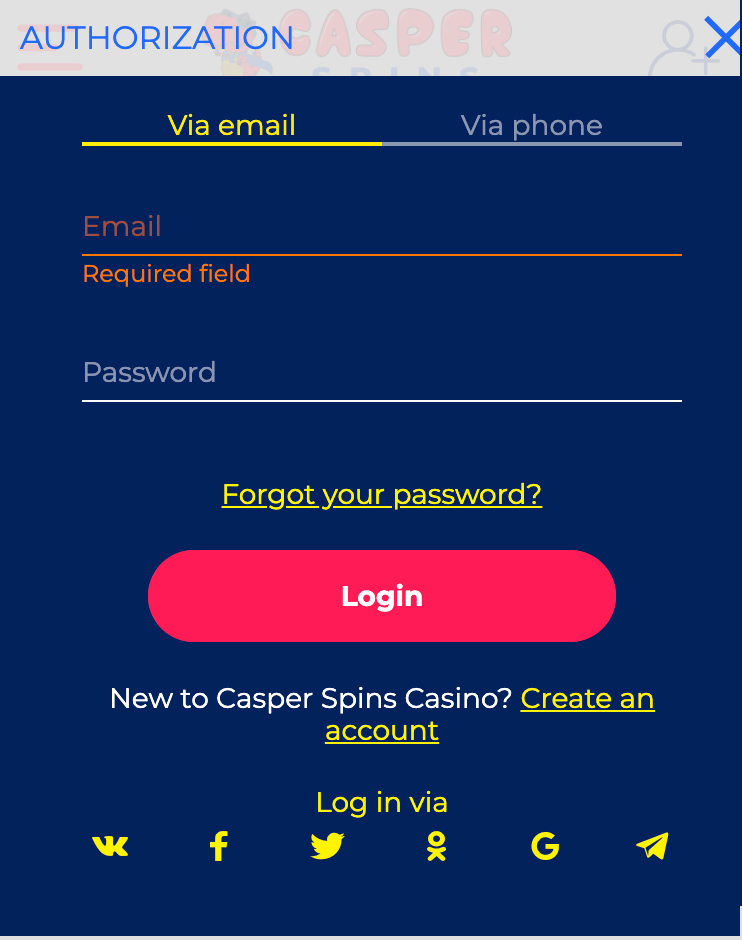Select the Via email tab
The height and width of the screenshot is (940, 742).
[x=231, y=126]
